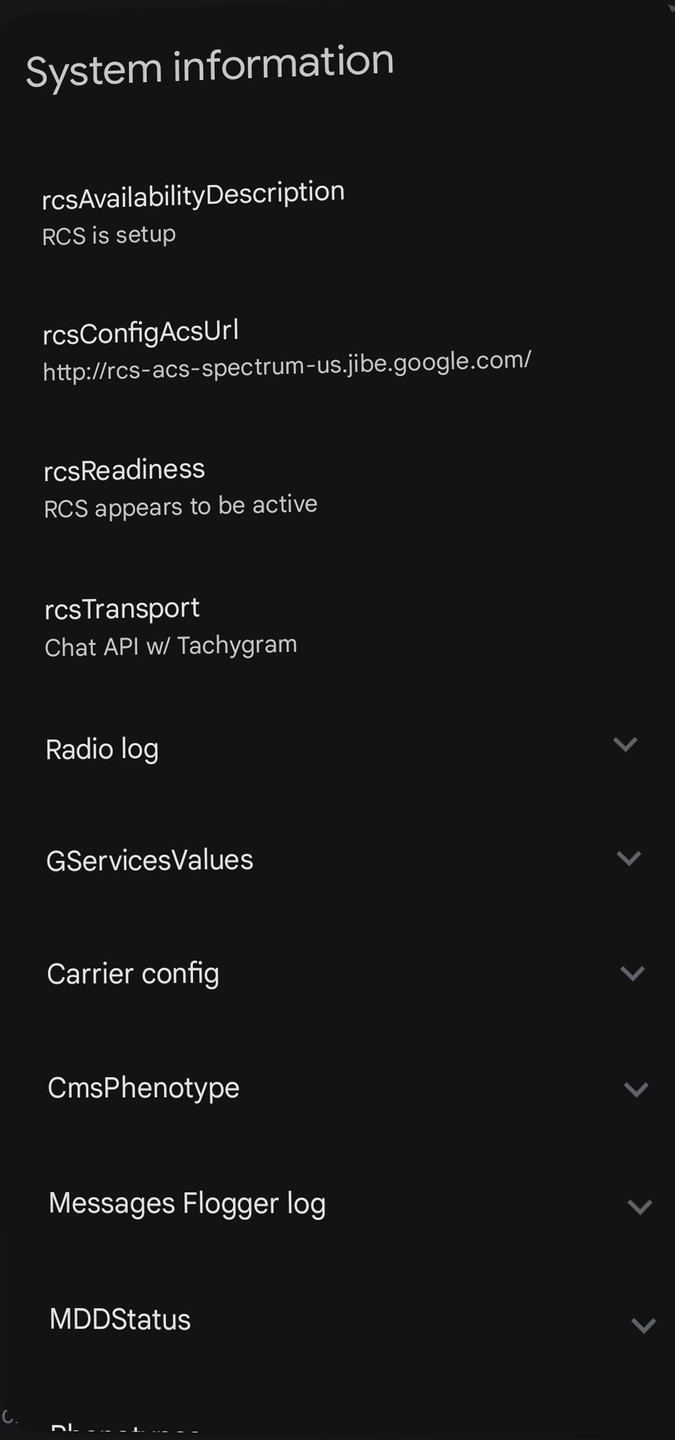Expand the CmsPhenotype section
Screen dimensions: 675x1440
click(x=636, y=1089)
